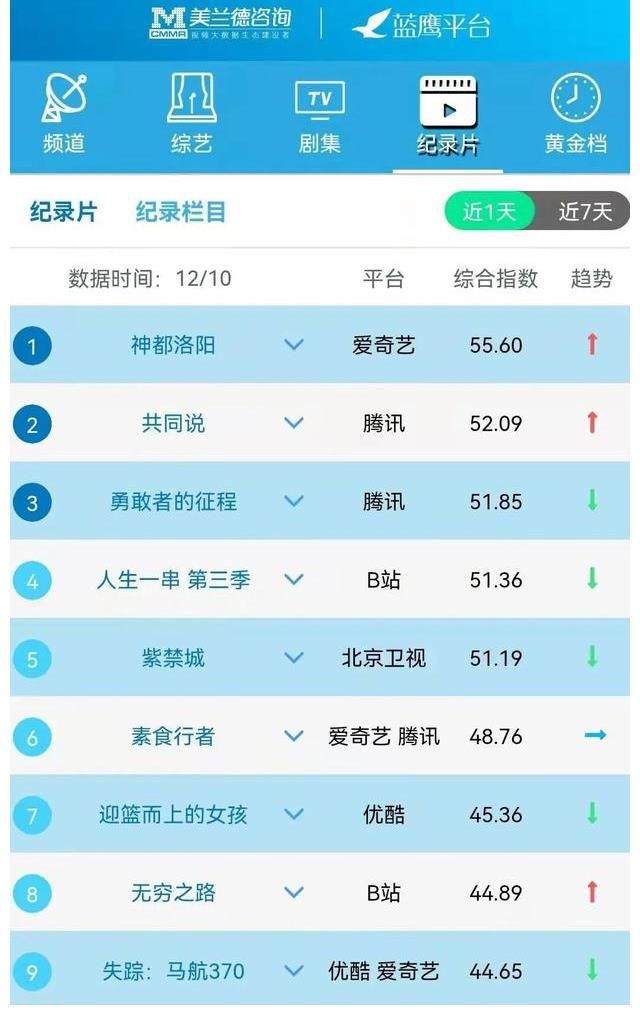Select the 近1天 data range
Viewport: 640px width, 1025px height.
[489, 212]
